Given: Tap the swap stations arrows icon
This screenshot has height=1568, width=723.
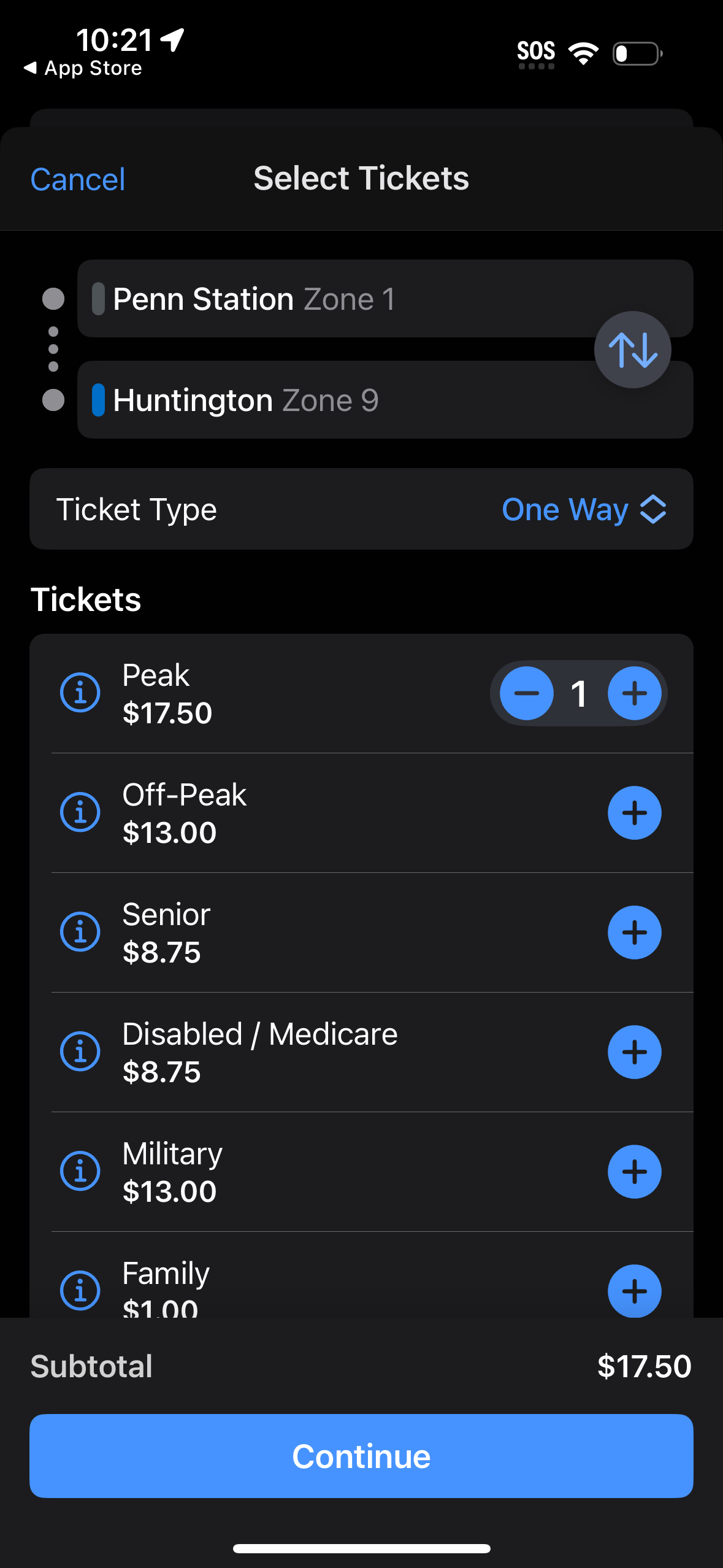Looking at the screenshot, I should pyautogui.click(x=633, y=350).
